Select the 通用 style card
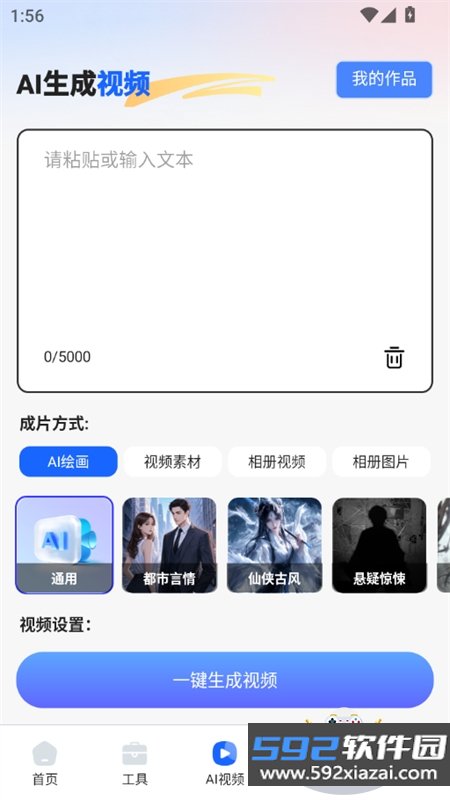This screenshot has width=450, height=800. click(64, 545)
